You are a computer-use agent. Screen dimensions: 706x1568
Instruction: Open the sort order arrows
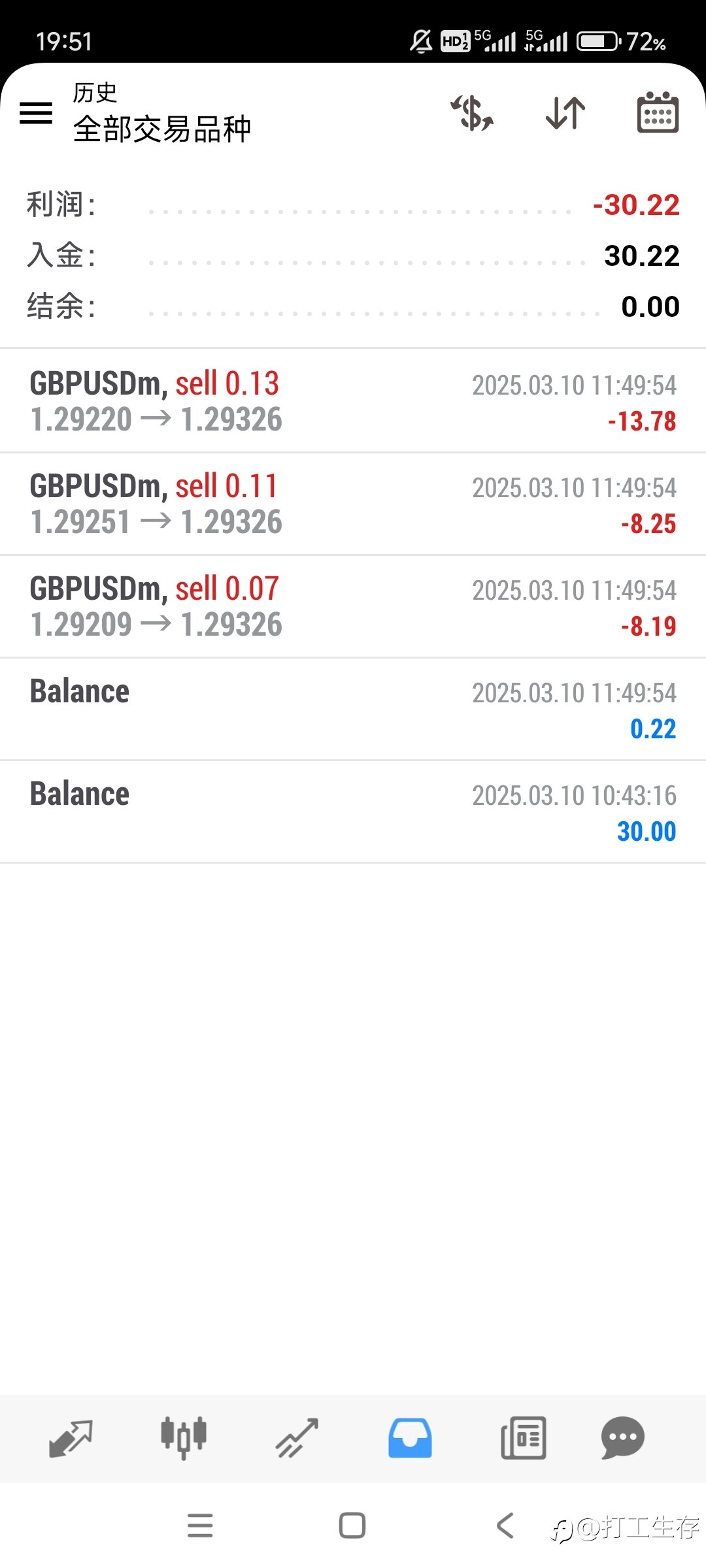[x=565, y=113]
